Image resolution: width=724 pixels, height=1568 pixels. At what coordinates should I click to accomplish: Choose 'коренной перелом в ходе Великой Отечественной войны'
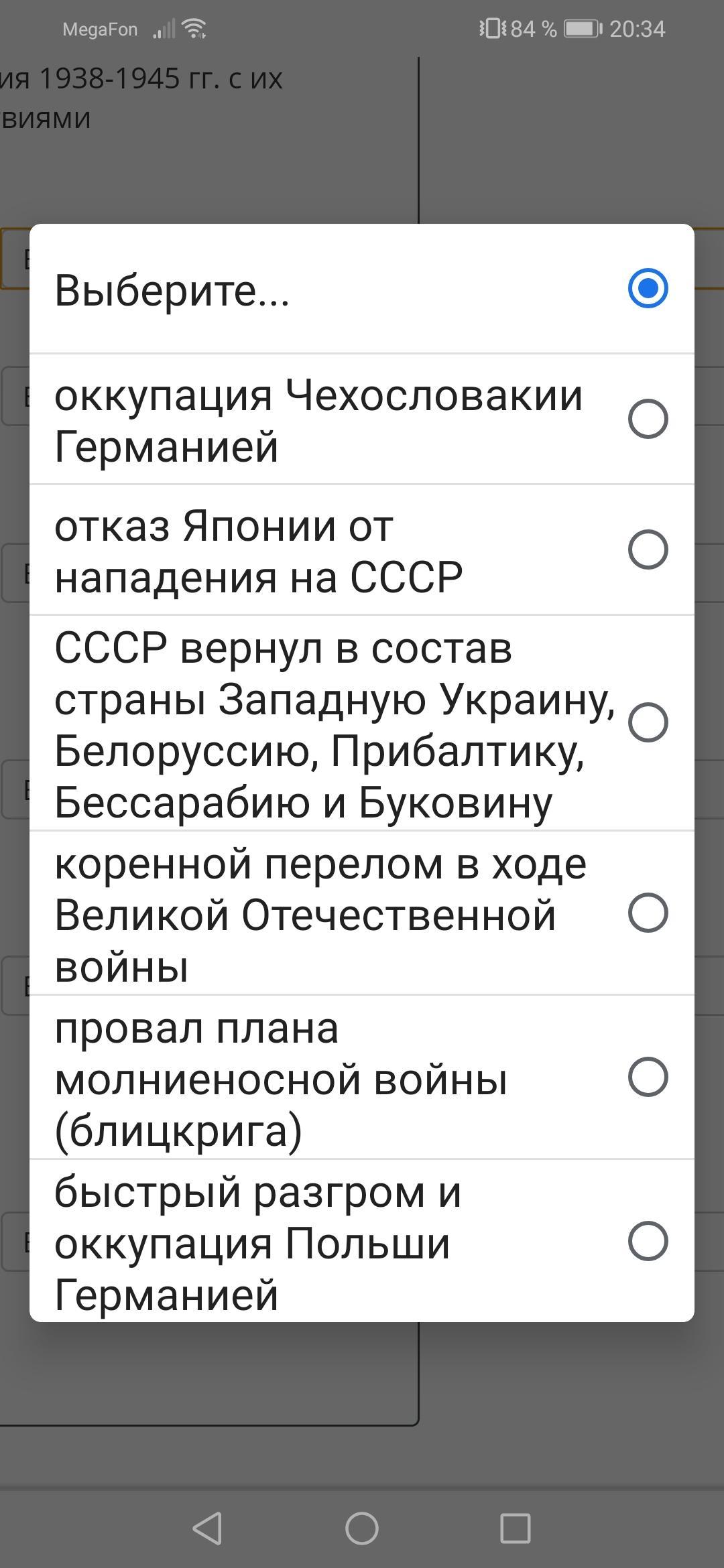pyautogui.click(x=362, y=913)
